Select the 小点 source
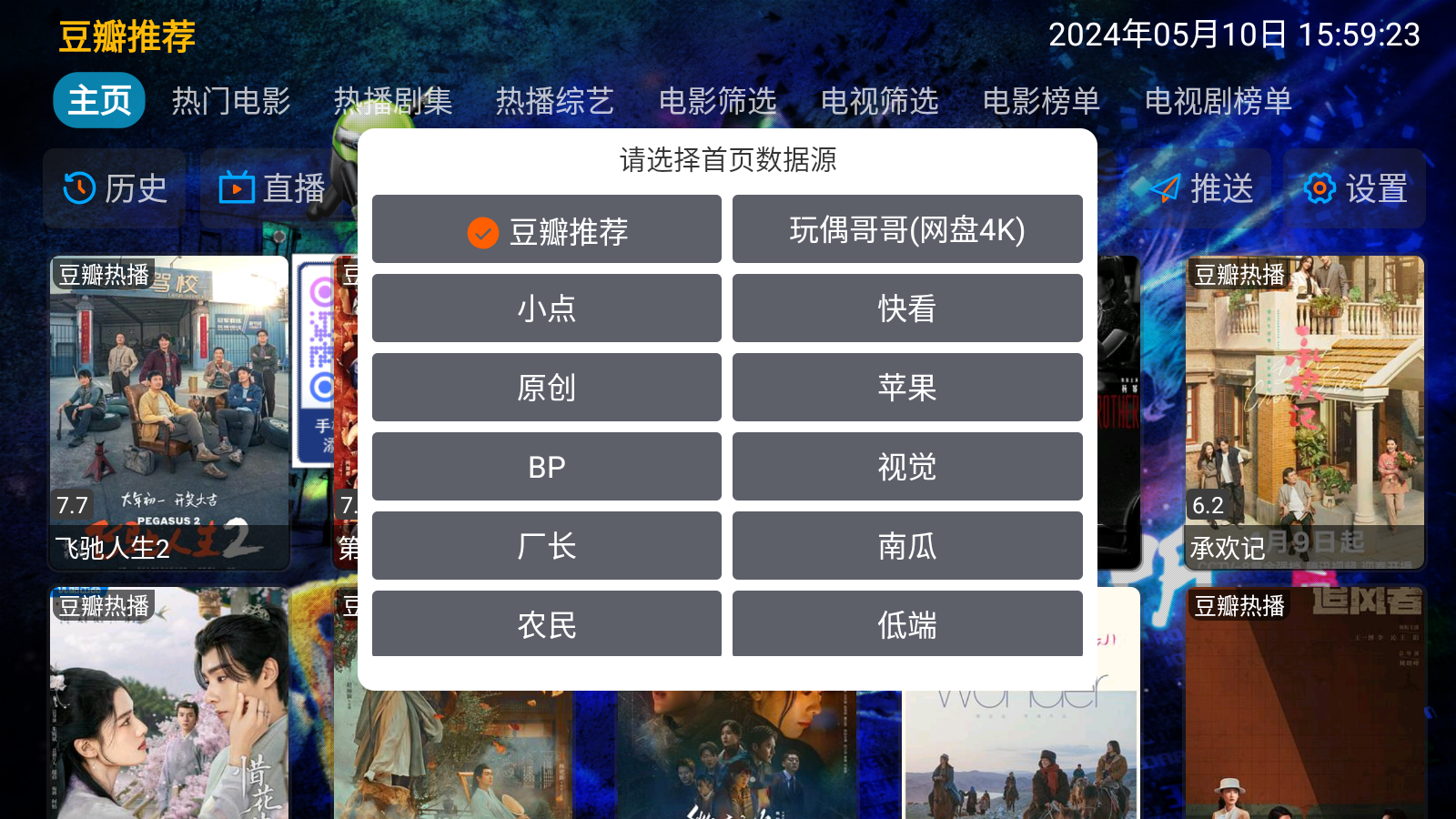Screen dimensions: 1456x819 click(546, 308)
